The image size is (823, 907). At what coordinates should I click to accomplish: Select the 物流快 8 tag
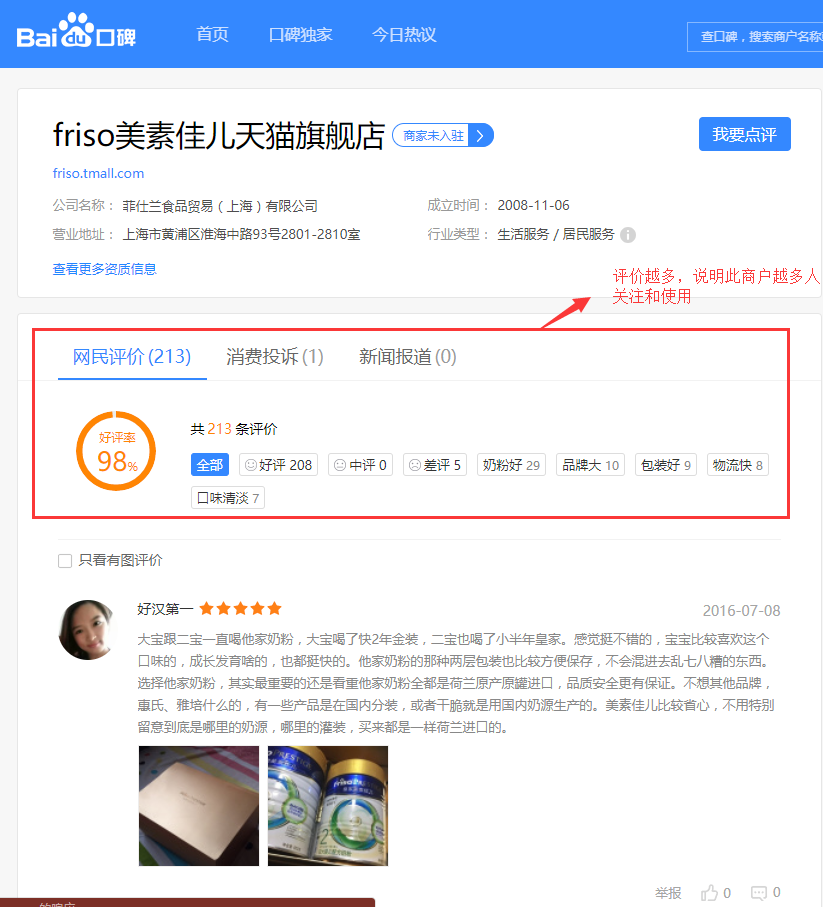pos(737,465)
